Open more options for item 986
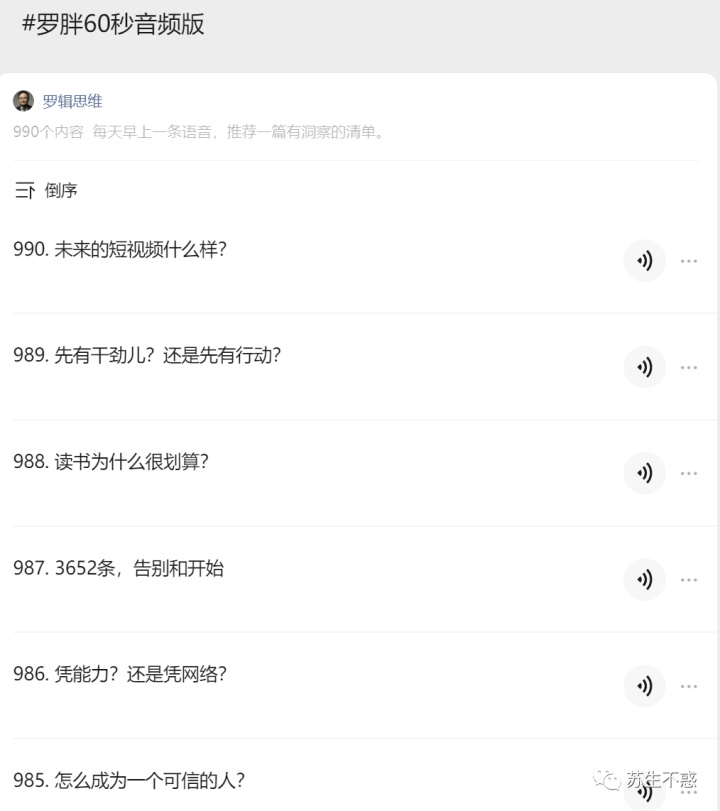The width and height of the screenshot is (720, 811). 688,686
